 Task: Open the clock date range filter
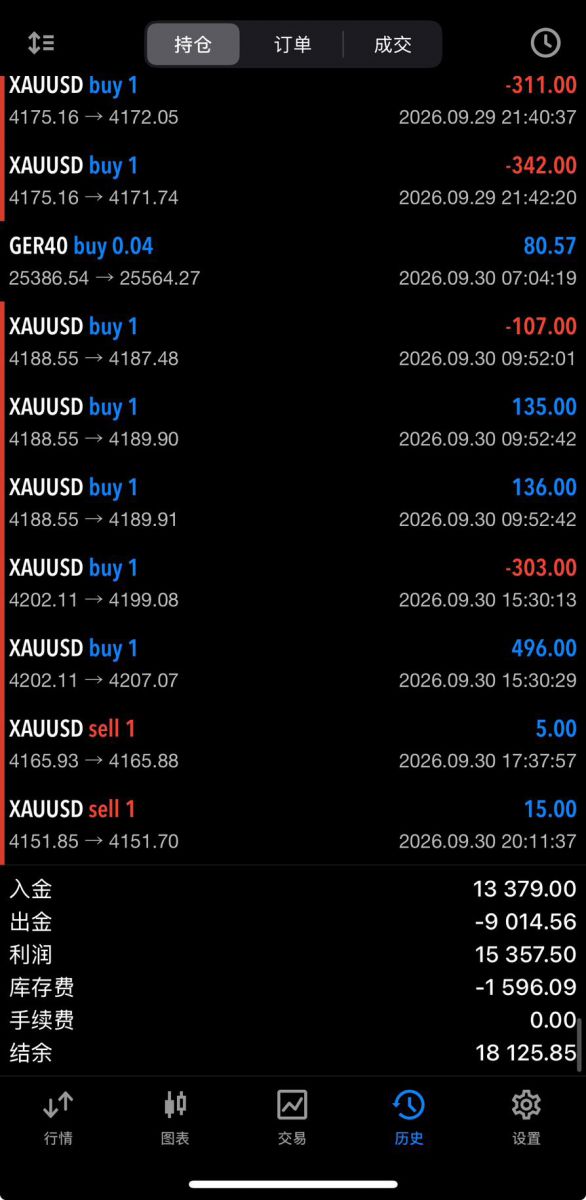[x=545, y=43]
